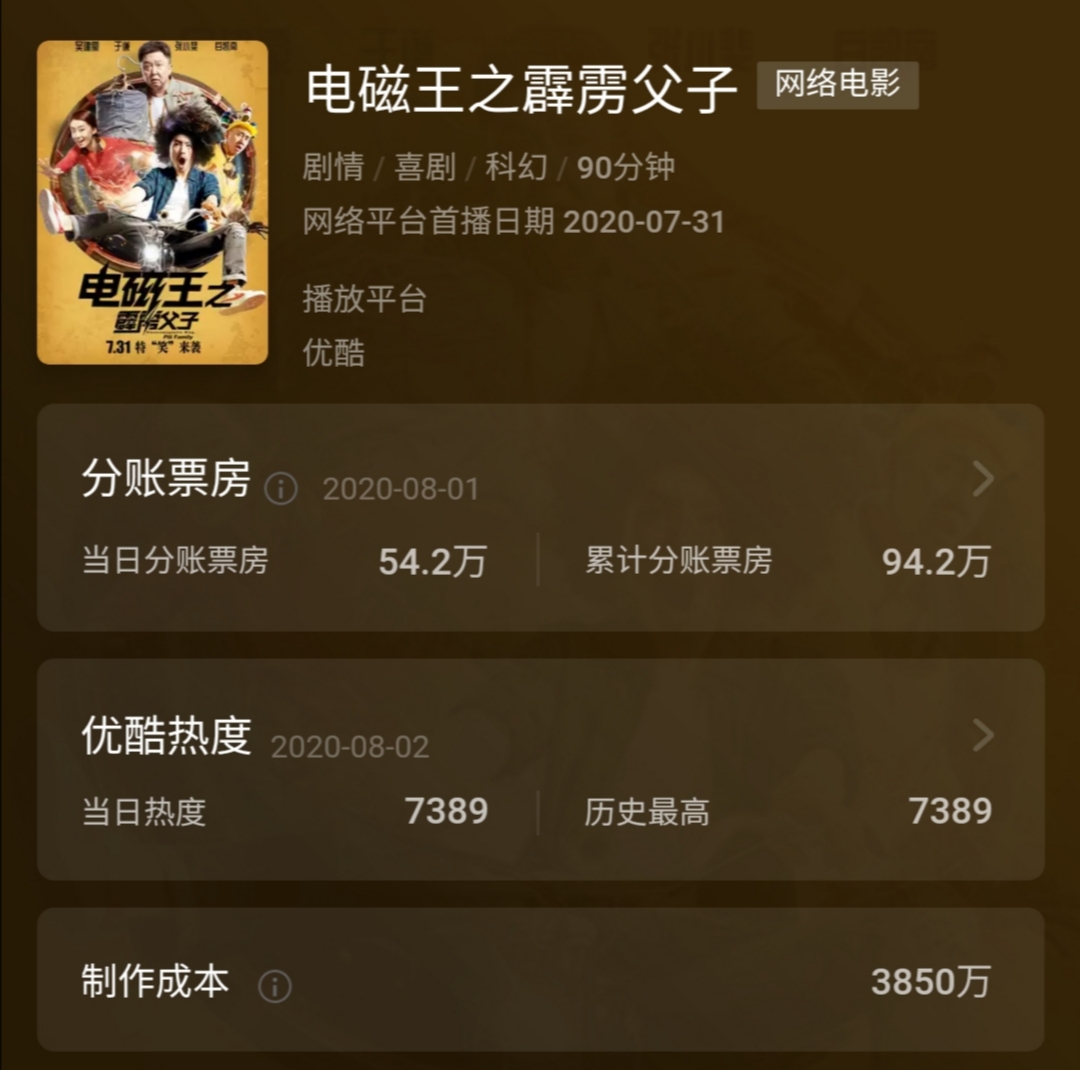Tap the info icon beside 制作成本
The height and width of the screenshot is (1070, 1080).
(x=274, y=986)
